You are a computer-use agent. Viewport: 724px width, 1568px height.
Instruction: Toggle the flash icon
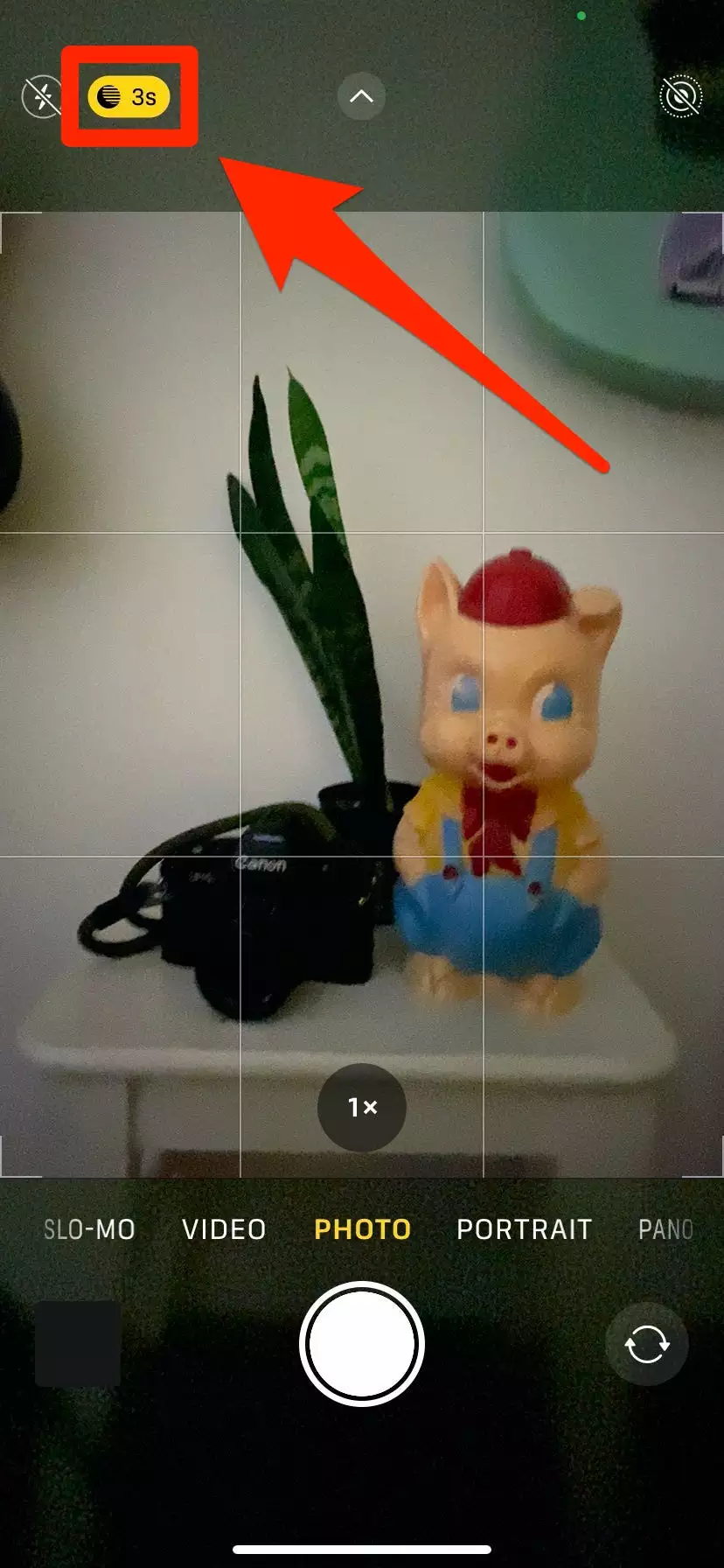tap(41, 96)
